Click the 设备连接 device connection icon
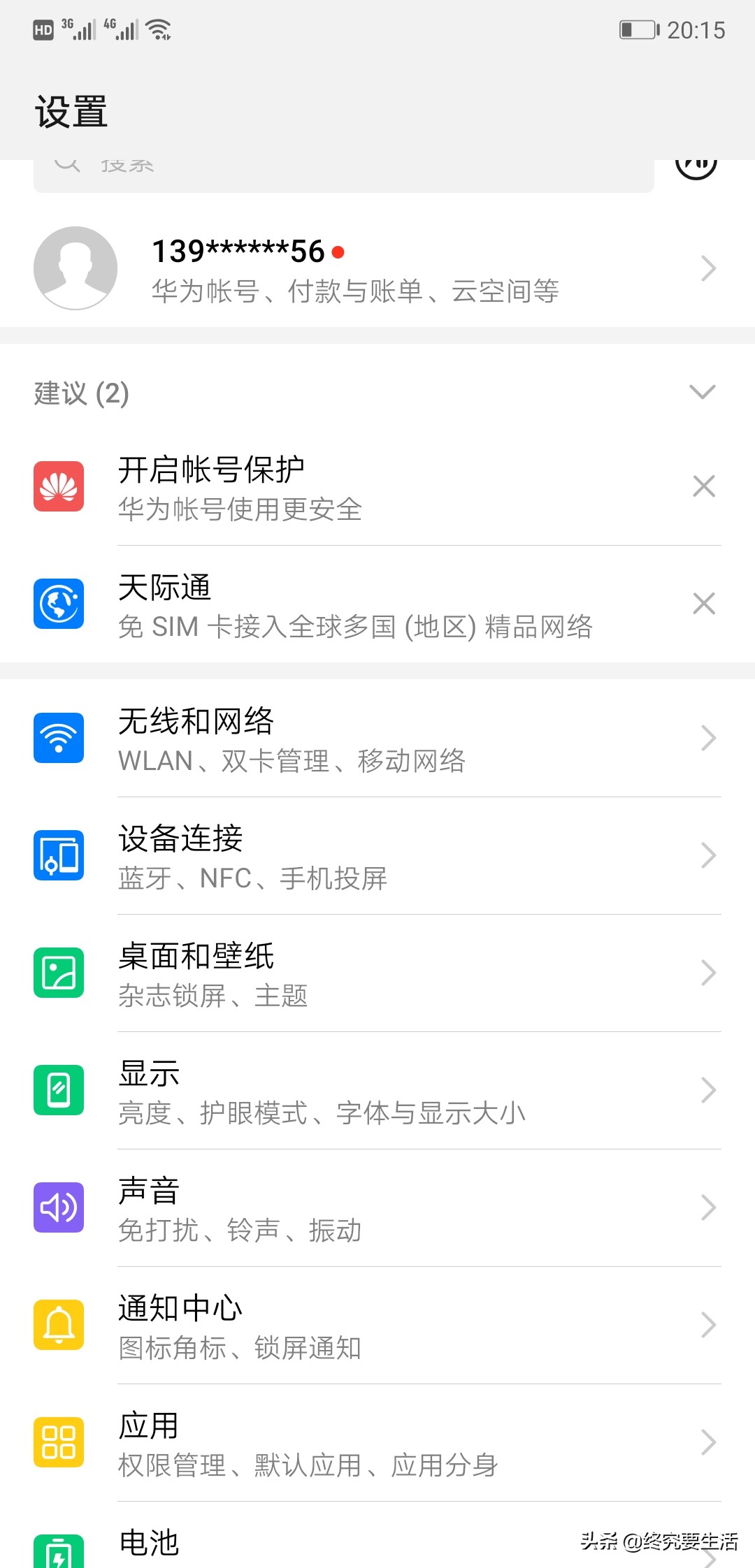 (59, 856)
